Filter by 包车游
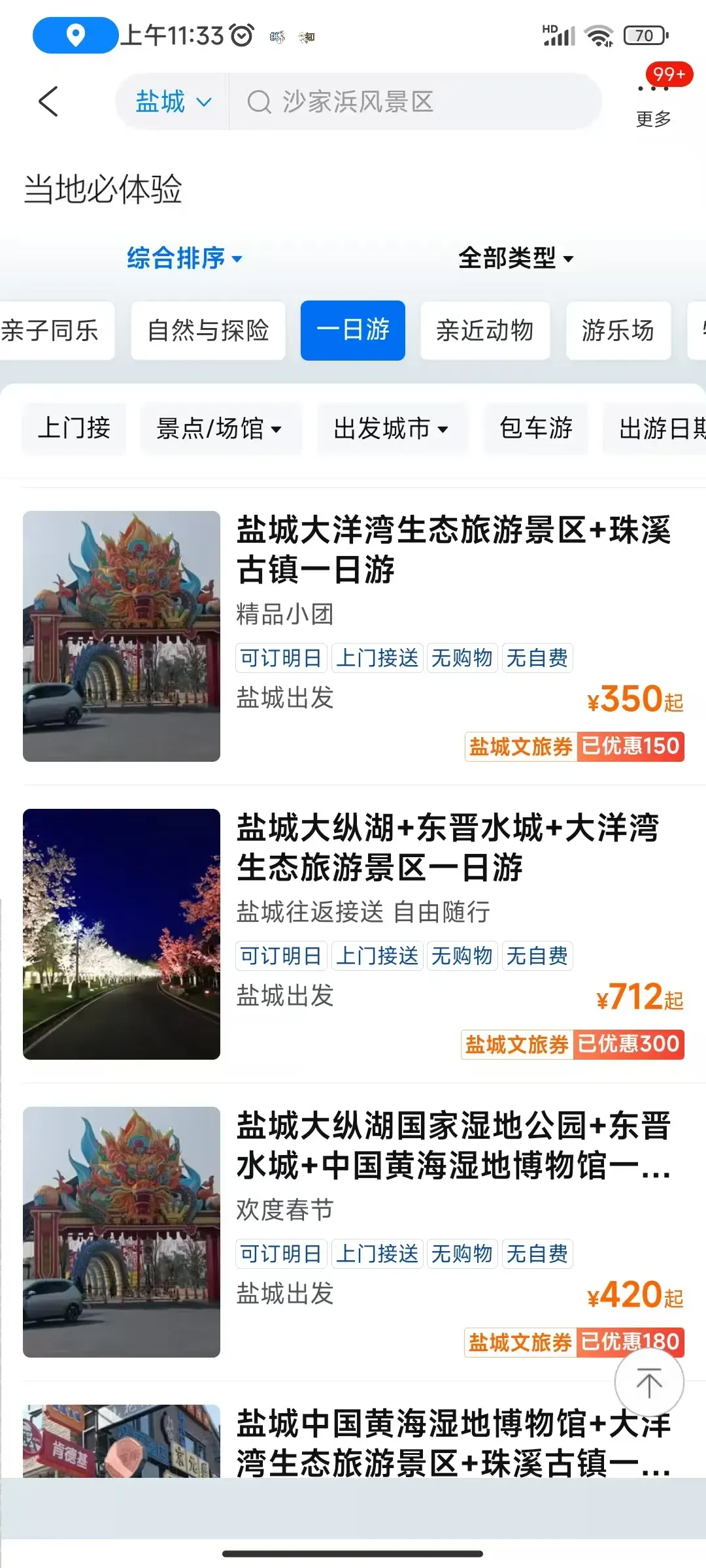Screen dimensions: 706x1568 pos(536,429)
